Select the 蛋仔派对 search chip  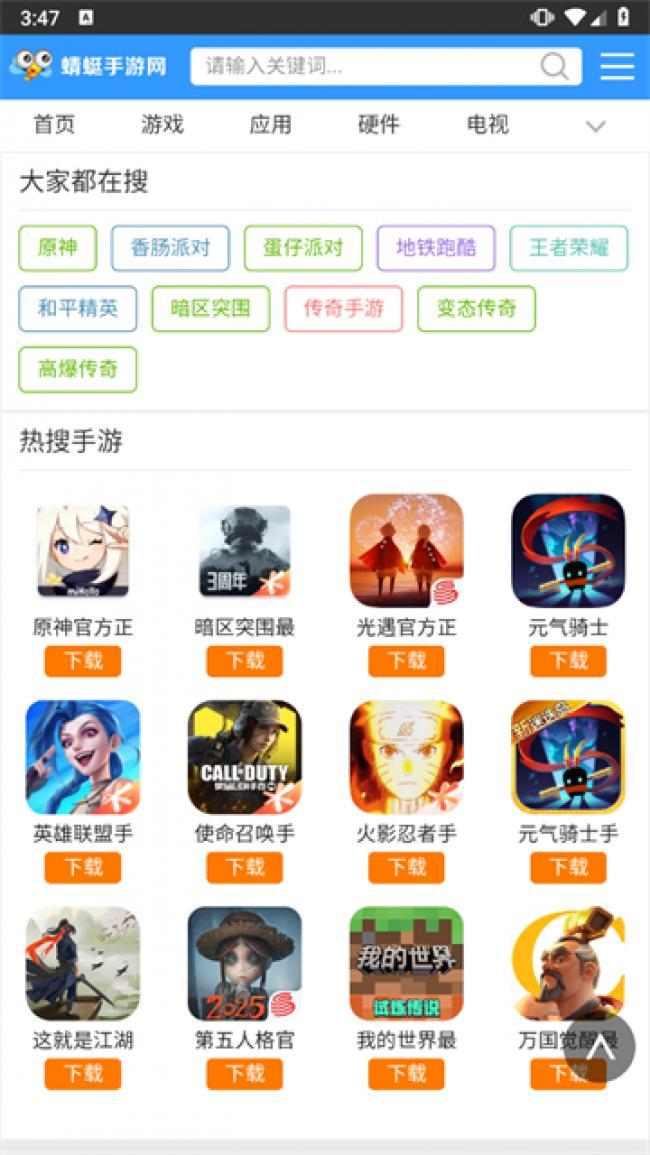303,248
